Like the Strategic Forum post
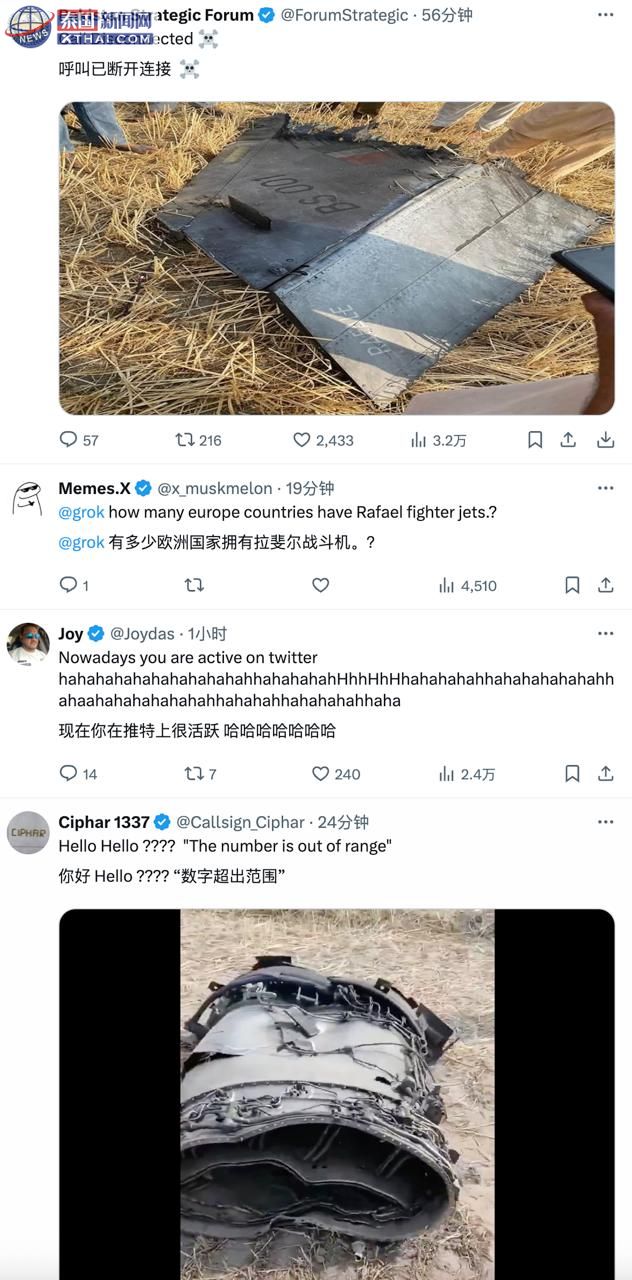The height and width of the screenshot is (1280, 632). click(x=302, y=439)
